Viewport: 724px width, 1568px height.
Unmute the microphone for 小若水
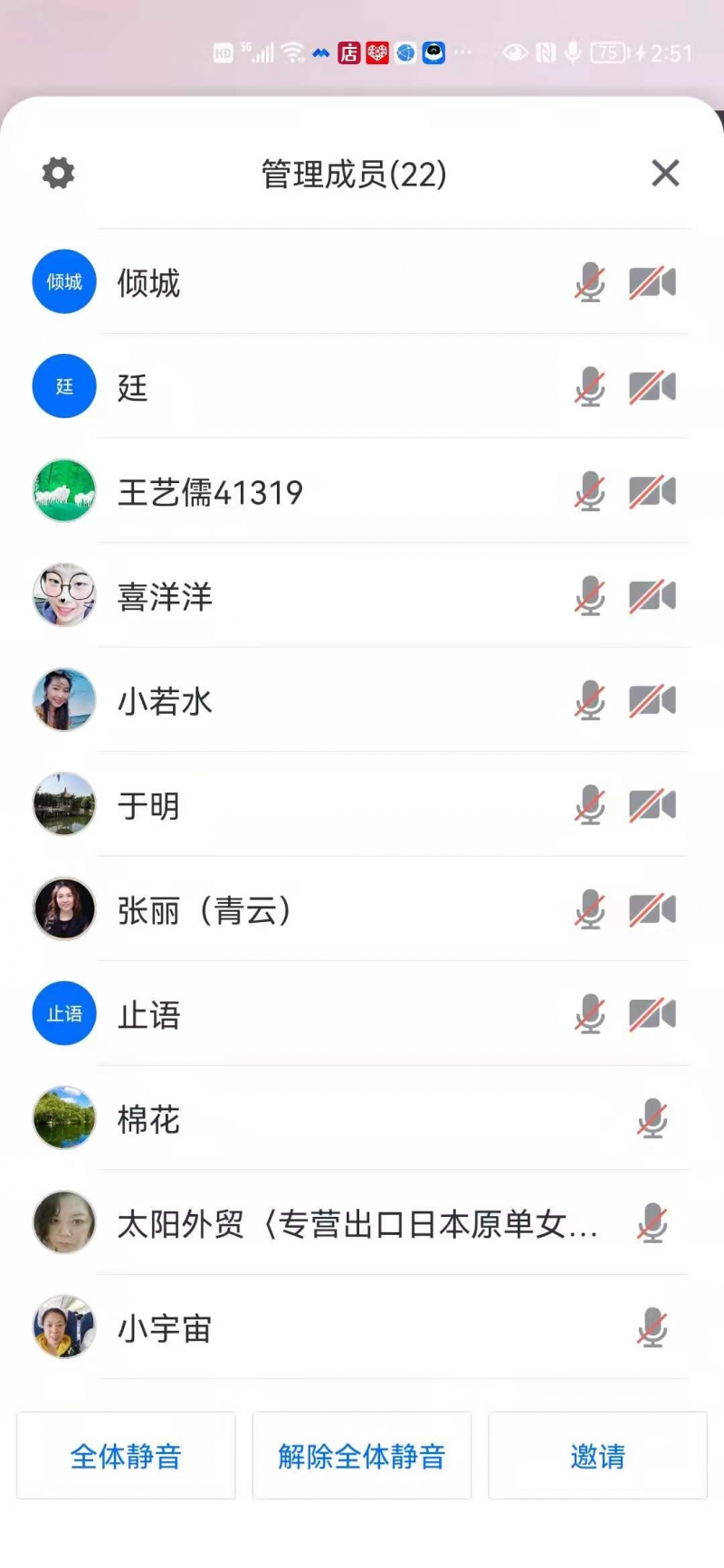[590, 701]
